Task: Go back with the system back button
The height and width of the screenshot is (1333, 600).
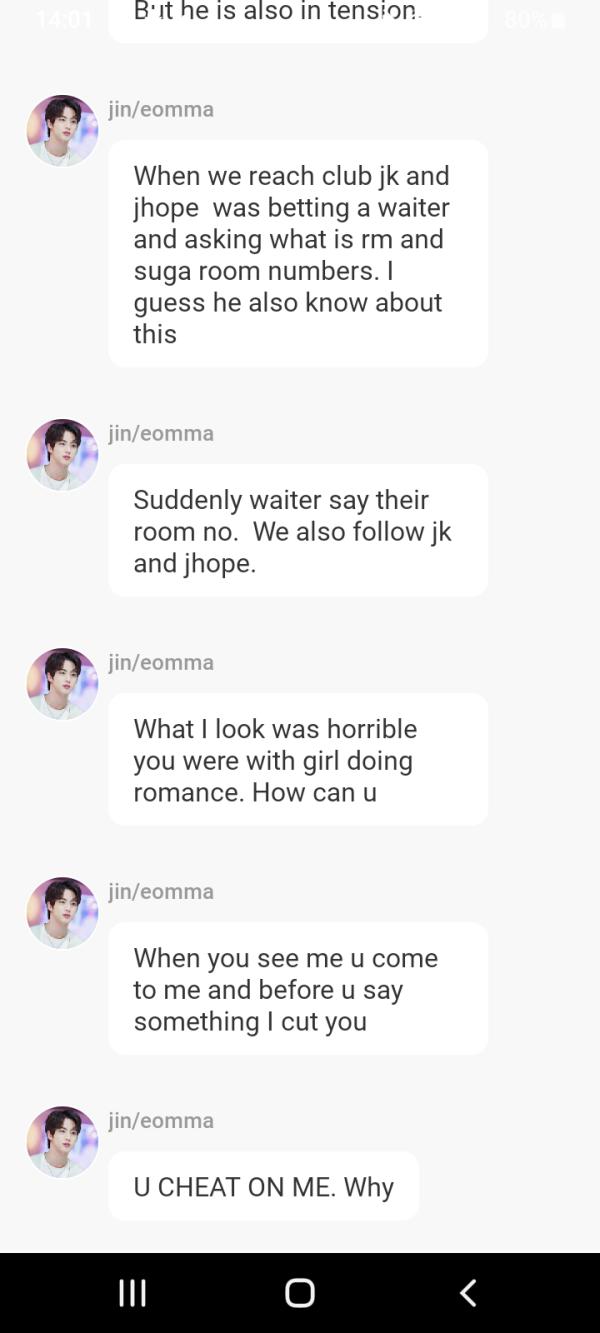Action: 467,1292
